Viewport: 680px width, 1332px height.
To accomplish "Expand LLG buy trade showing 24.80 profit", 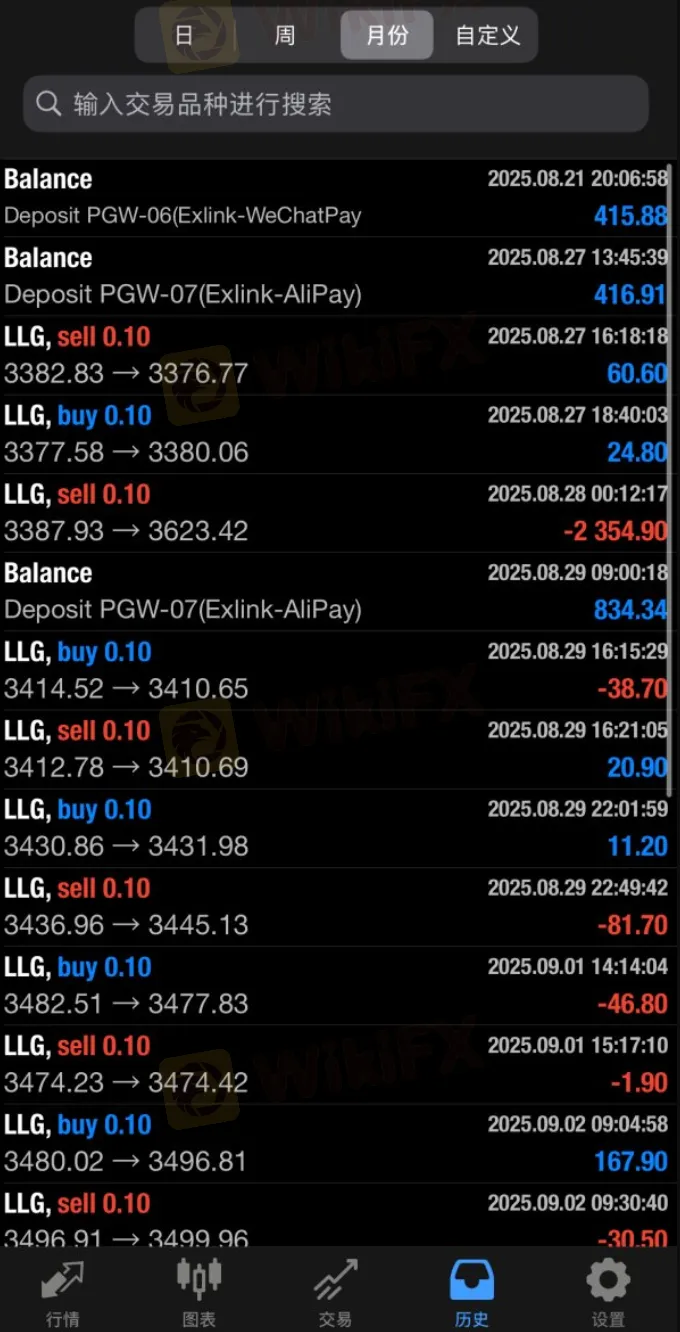I will tap(336, 434).
